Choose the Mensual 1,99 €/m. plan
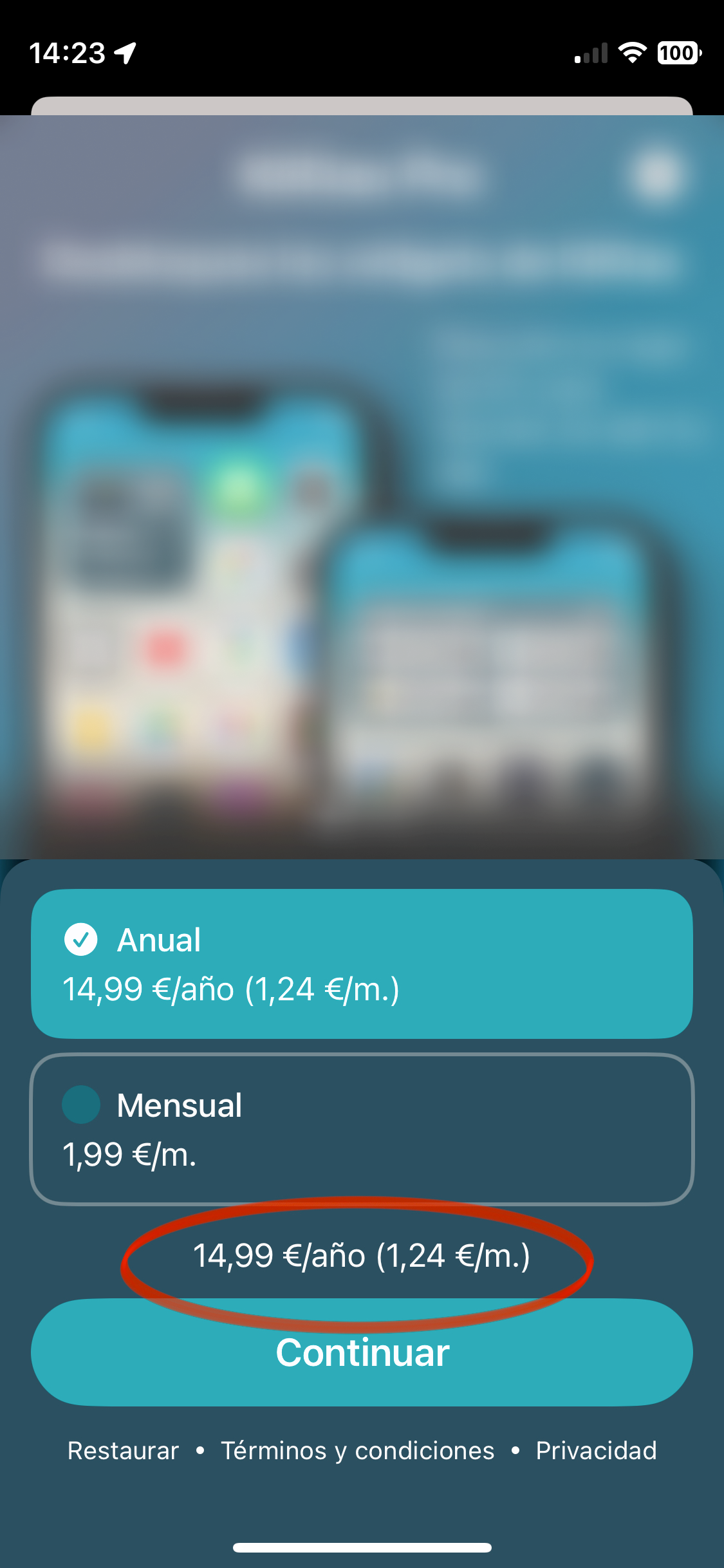 [x=362, y=1129]
